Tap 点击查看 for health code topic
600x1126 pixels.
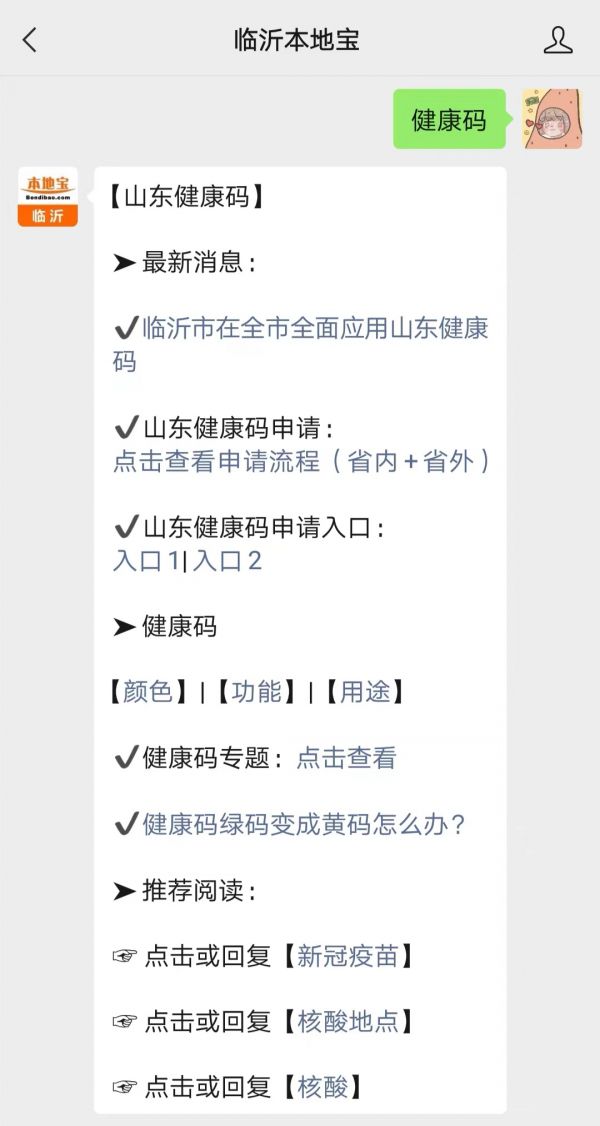347,758
